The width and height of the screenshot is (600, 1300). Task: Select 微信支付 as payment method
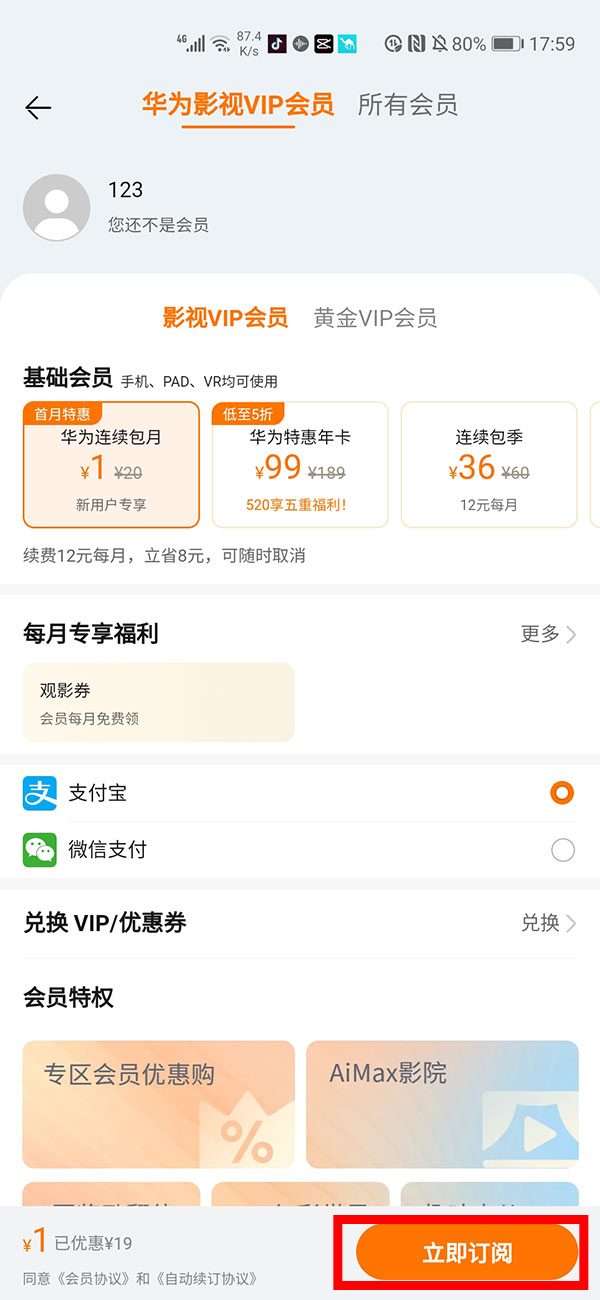[x=562, y=850]
